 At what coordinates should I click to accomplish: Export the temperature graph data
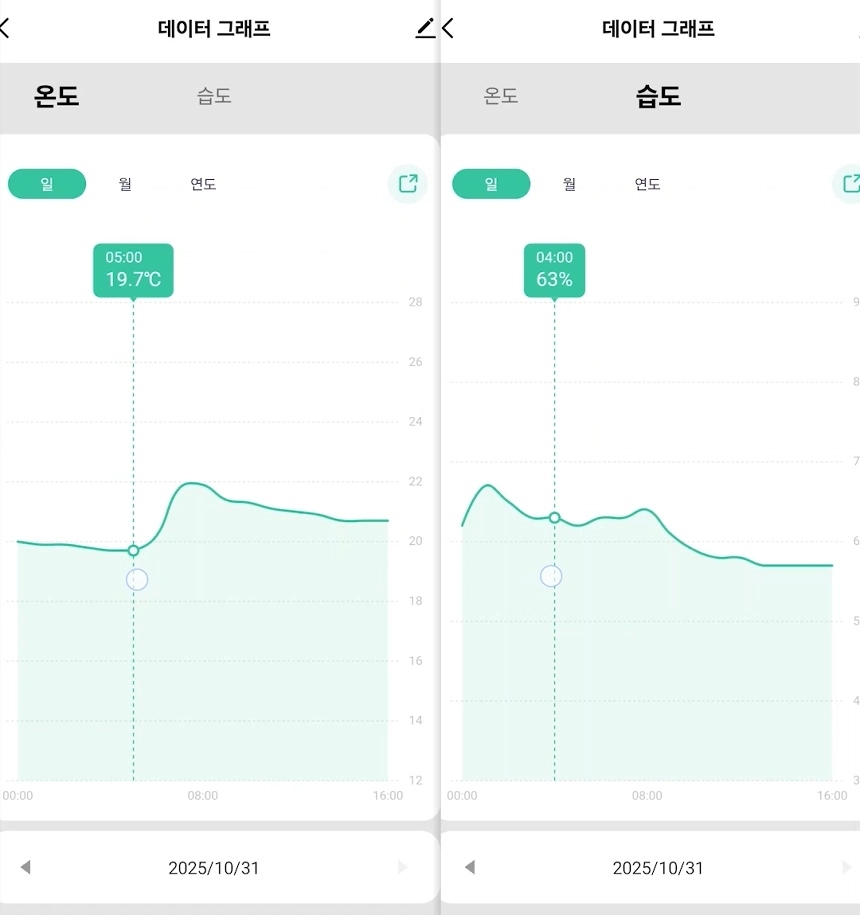coord(407,184)
